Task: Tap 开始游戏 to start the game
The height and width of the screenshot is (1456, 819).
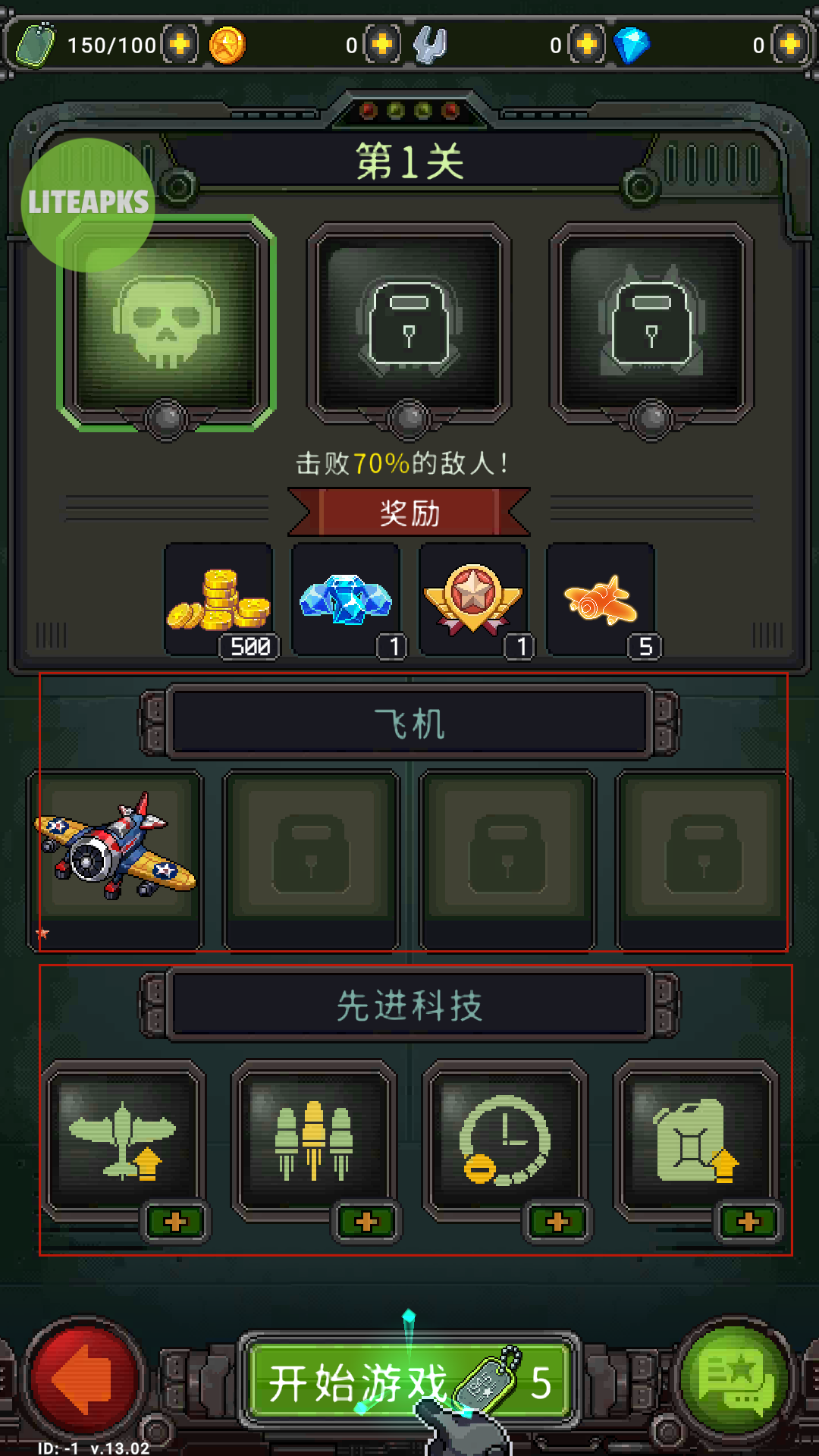Action: pyautogui.click(x=409, y=1382)
